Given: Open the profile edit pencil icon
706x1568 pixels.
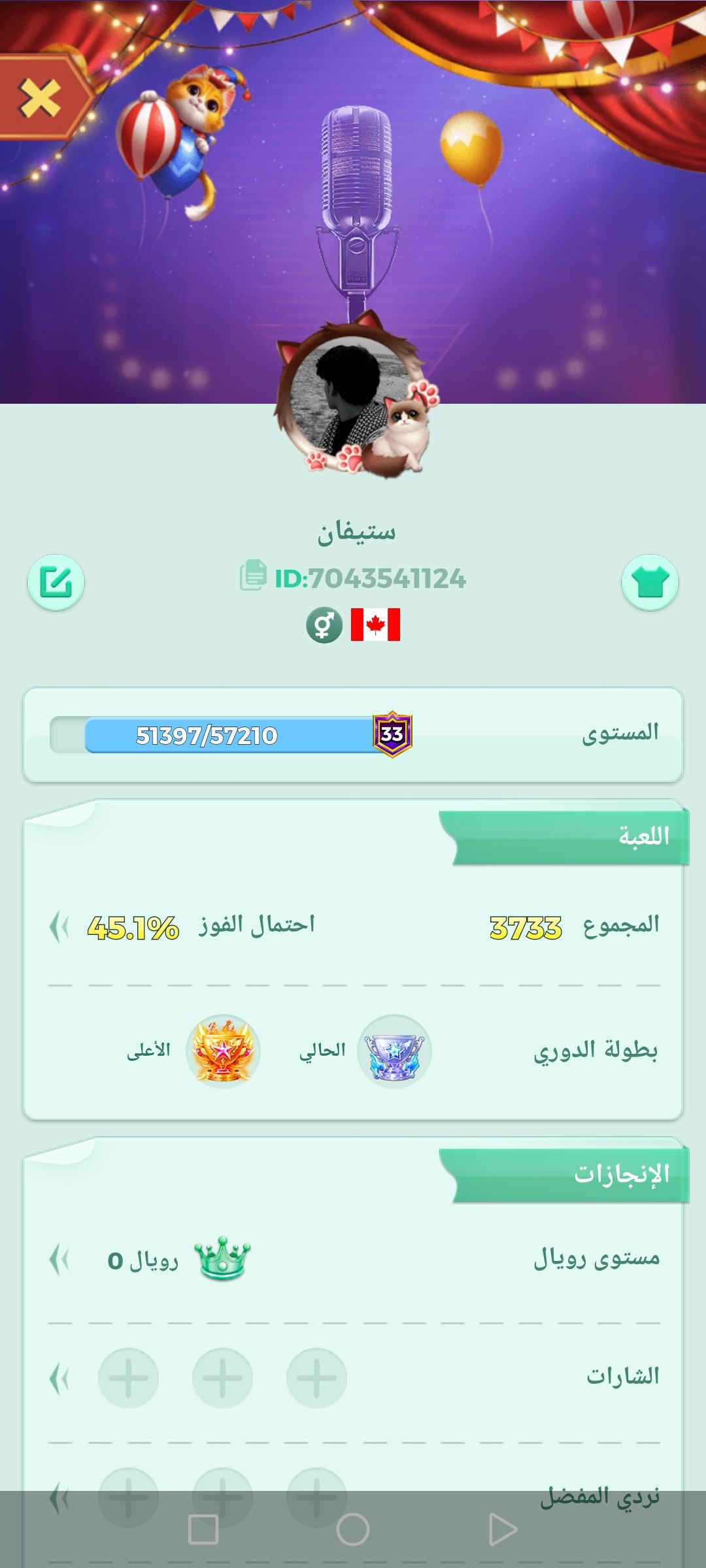Looking at the screenshot, I should [x=56, y=582].
